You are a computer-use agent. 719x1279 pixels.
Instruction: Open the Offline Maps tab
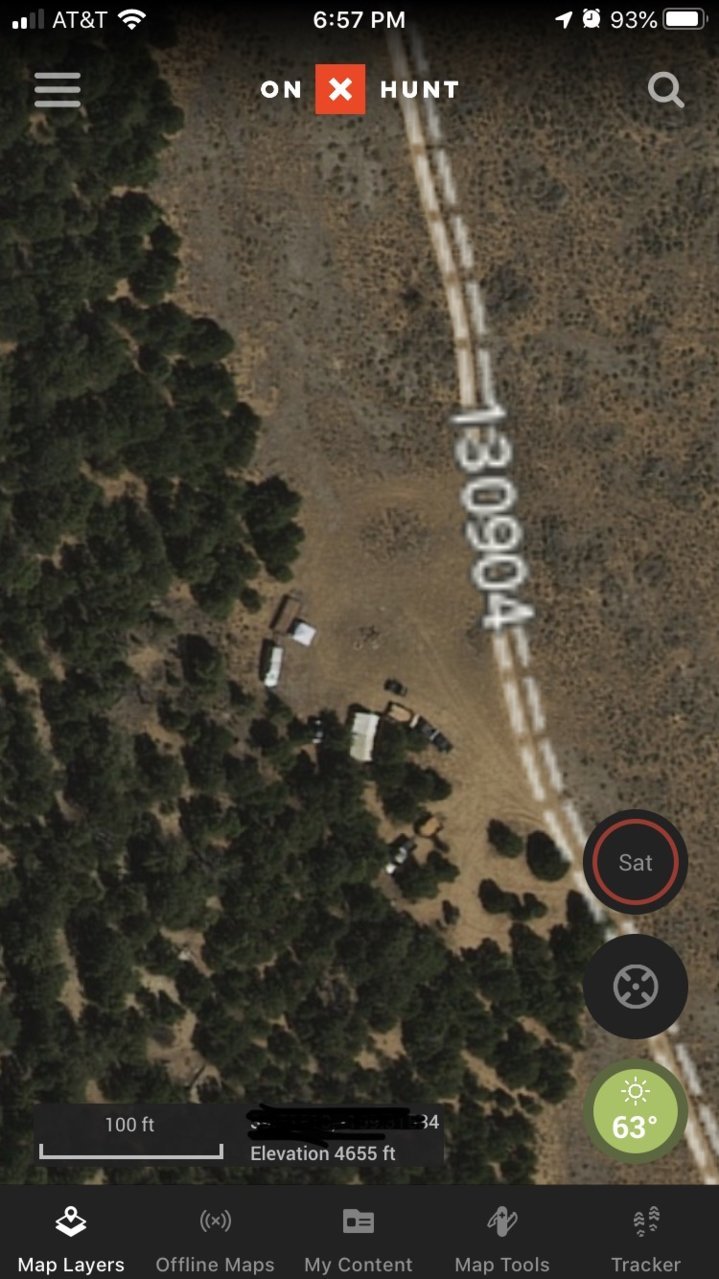pos(215,1239)
